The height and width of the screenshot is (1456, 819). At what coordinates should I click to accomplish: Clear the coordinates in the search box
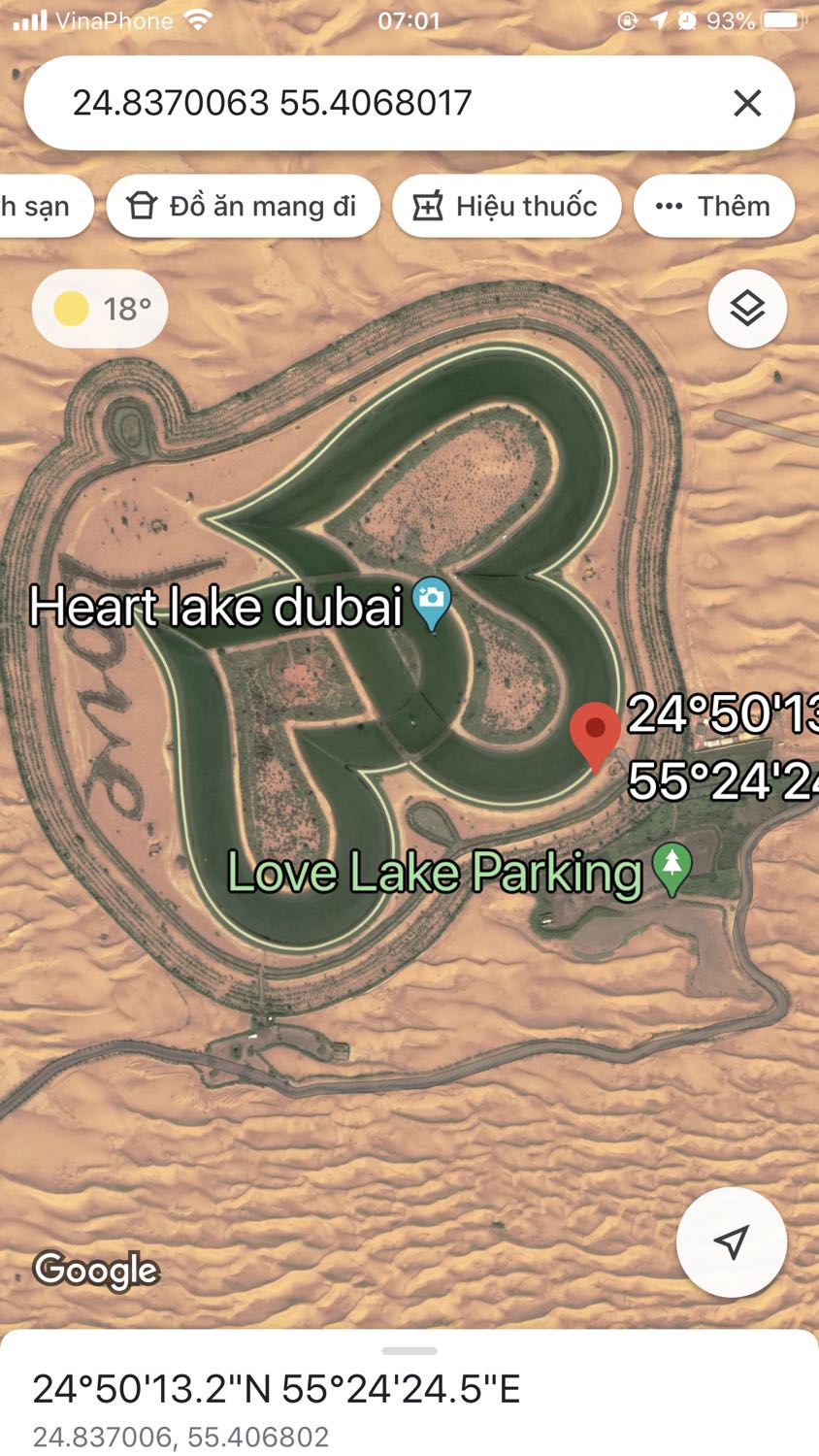[x=747, y=103]
